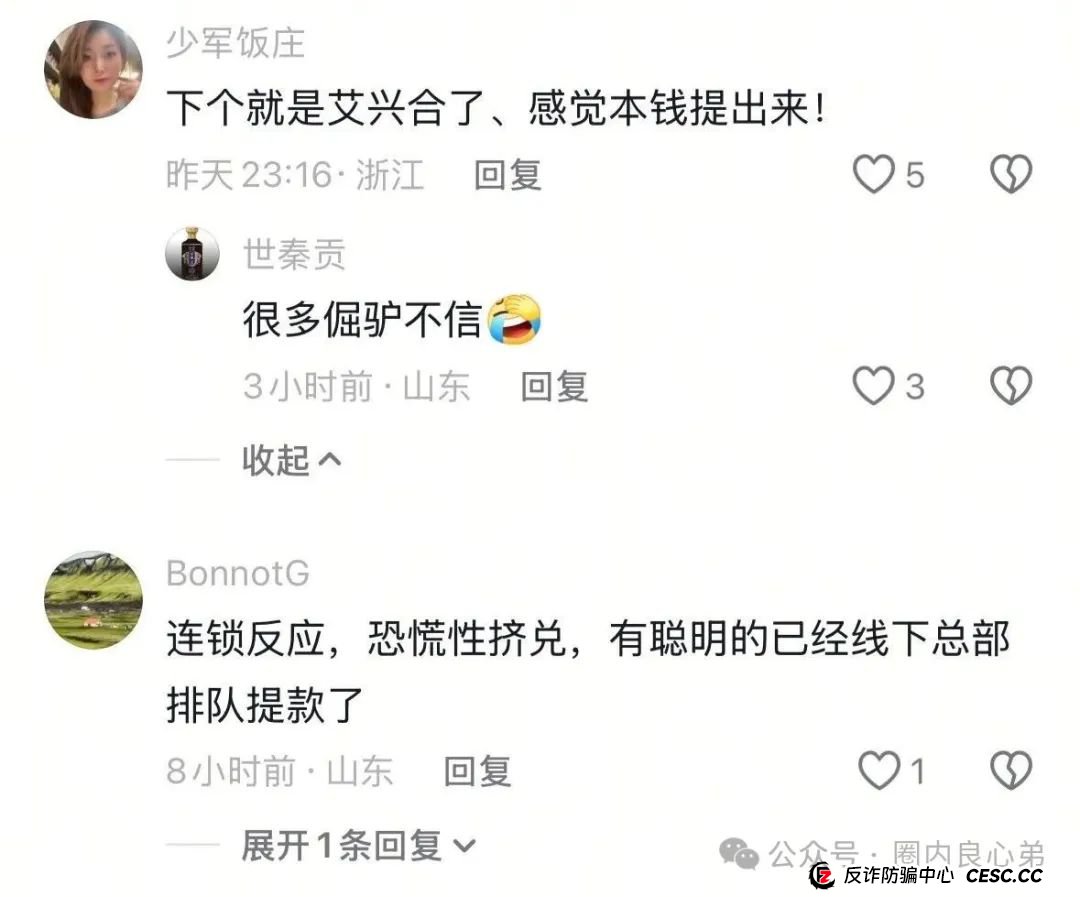Open 少军饭庄's profile avatar
This screenshot has width=1080, height=897.
(93, 70)
